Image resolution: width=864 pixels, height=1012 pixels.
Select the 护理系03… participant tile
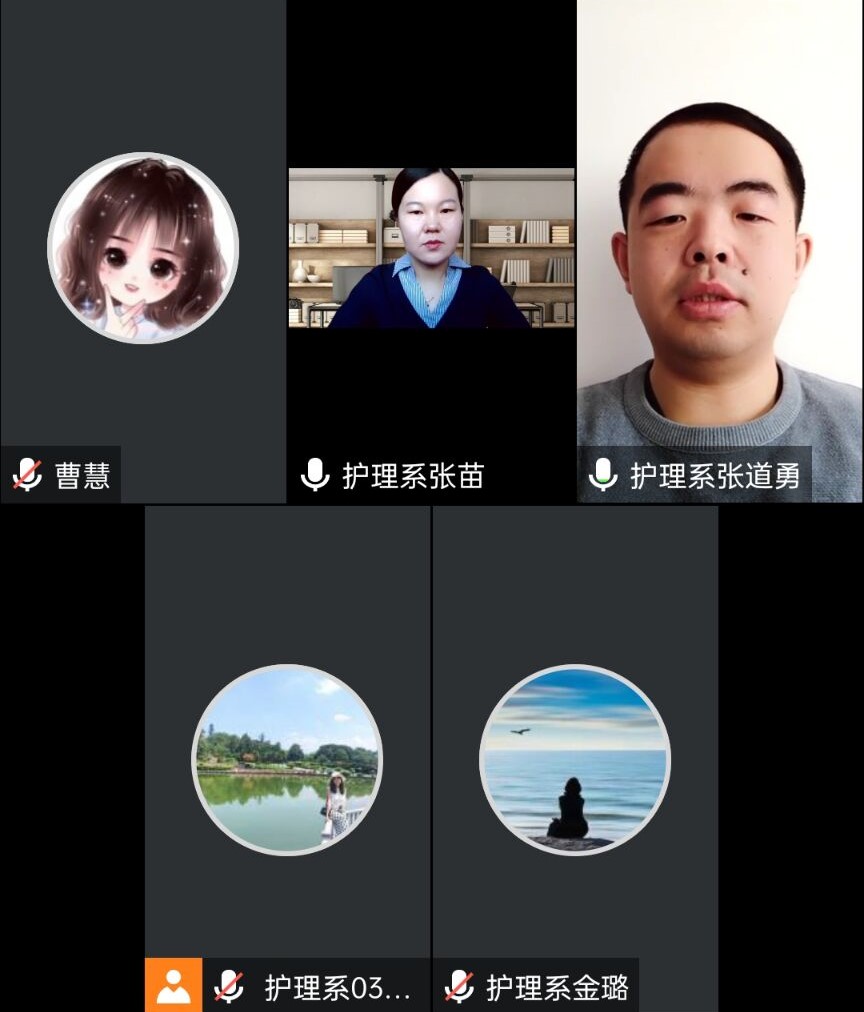(x=287, y=758)
